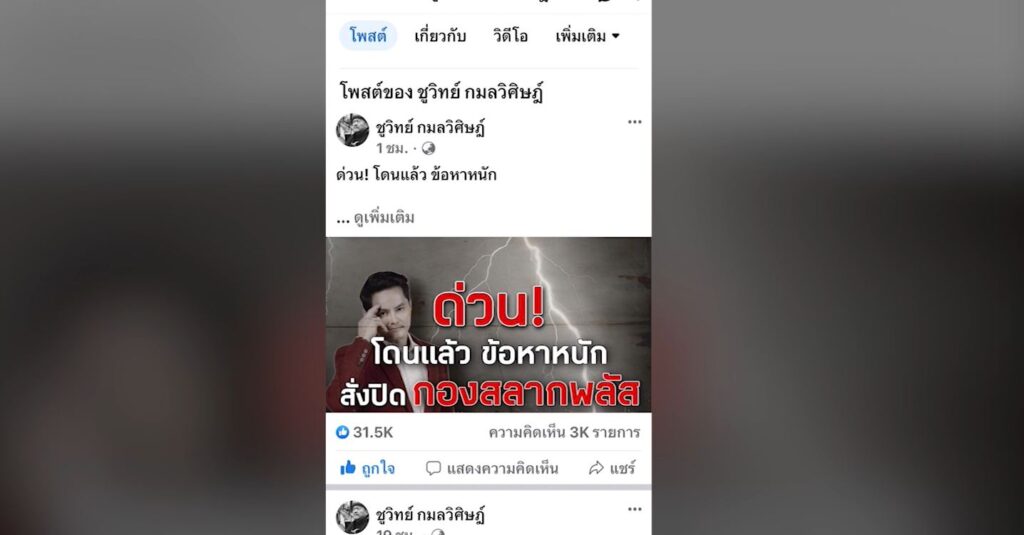Expand the เพิ่มเติม dropdown tab
Screen dimensions: 1024x535
[588, 36]
